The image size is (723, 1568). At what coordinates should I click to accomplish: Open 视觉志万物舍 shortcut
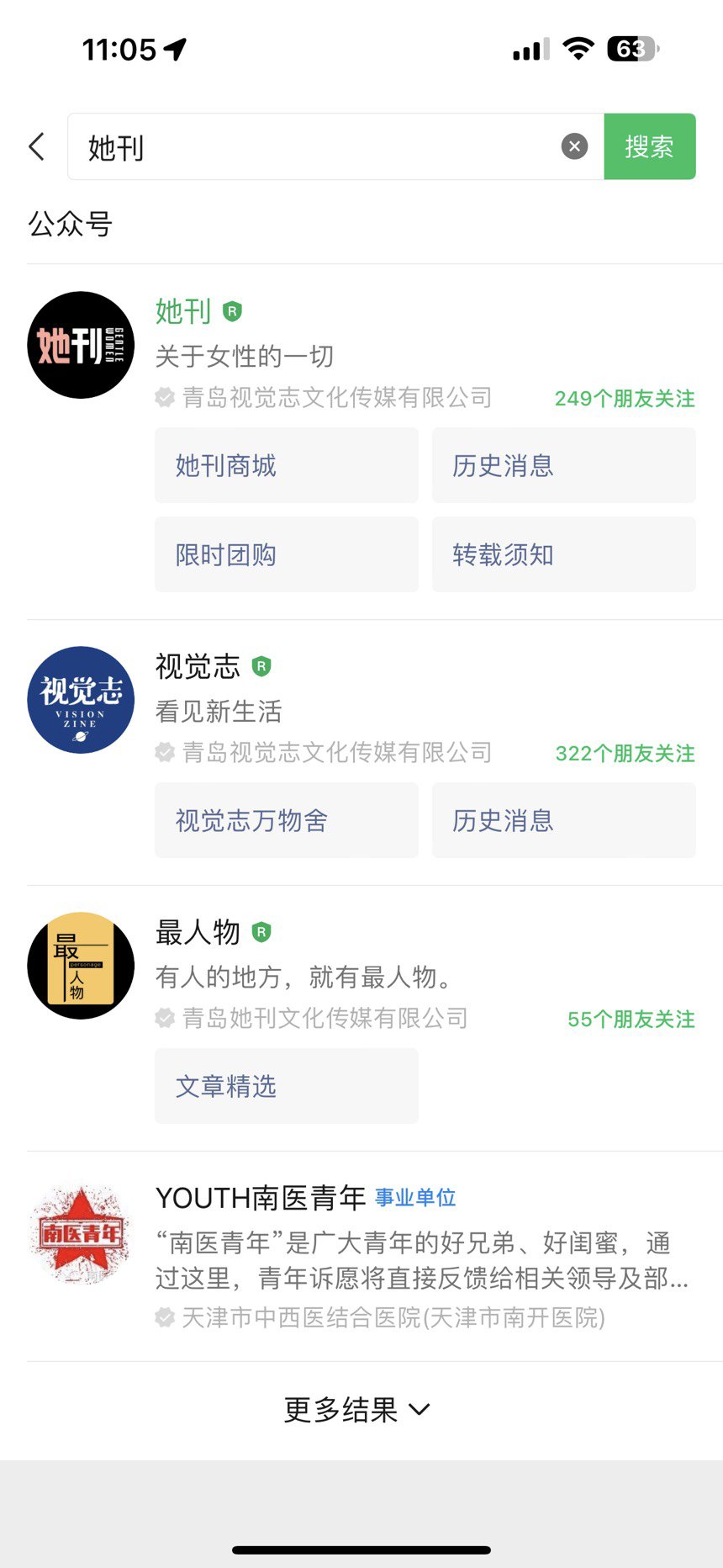pyautogui.click(x=286, y=820)
